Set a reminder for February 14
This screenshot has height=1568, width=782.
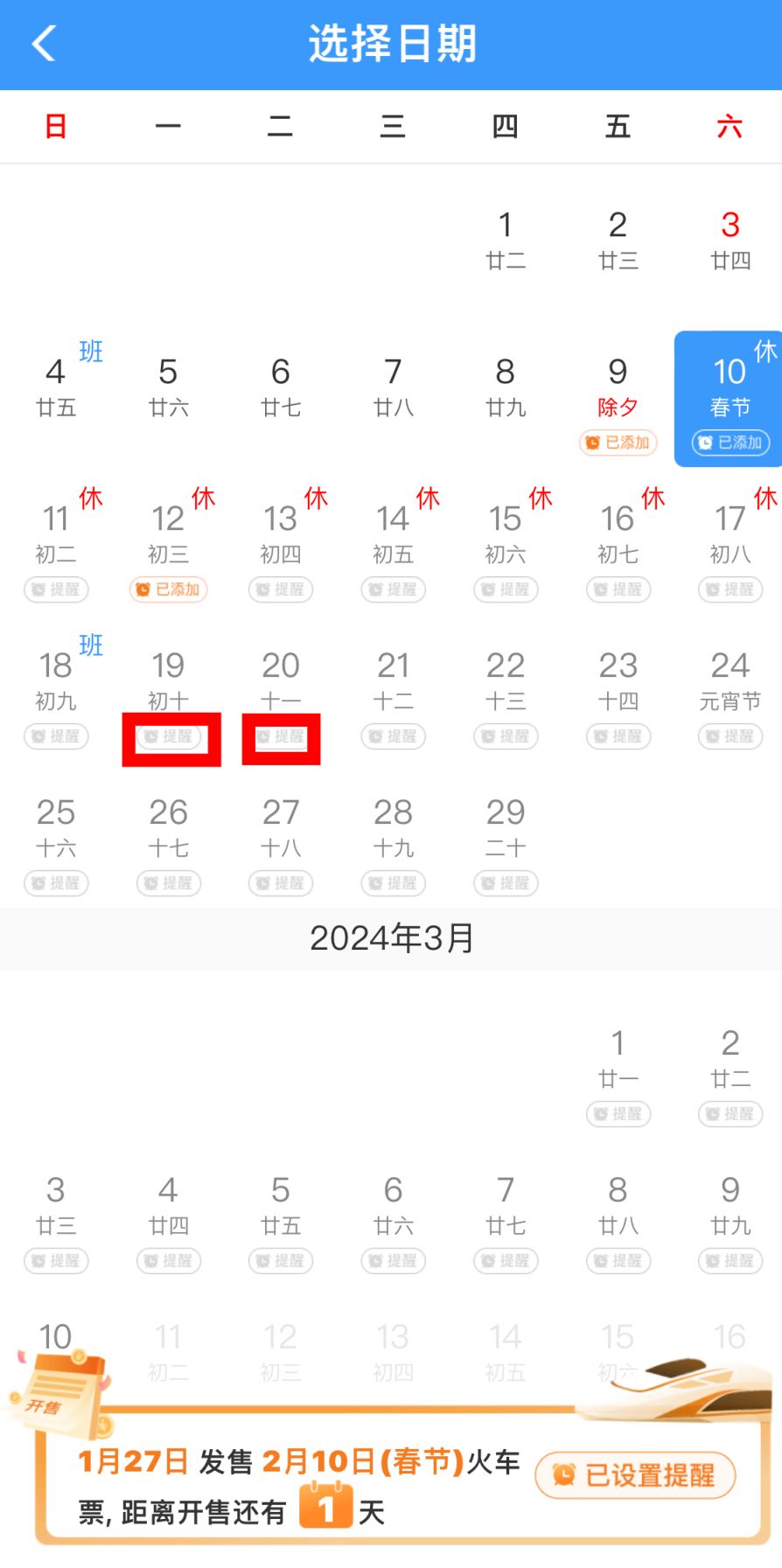click(393, 589)
